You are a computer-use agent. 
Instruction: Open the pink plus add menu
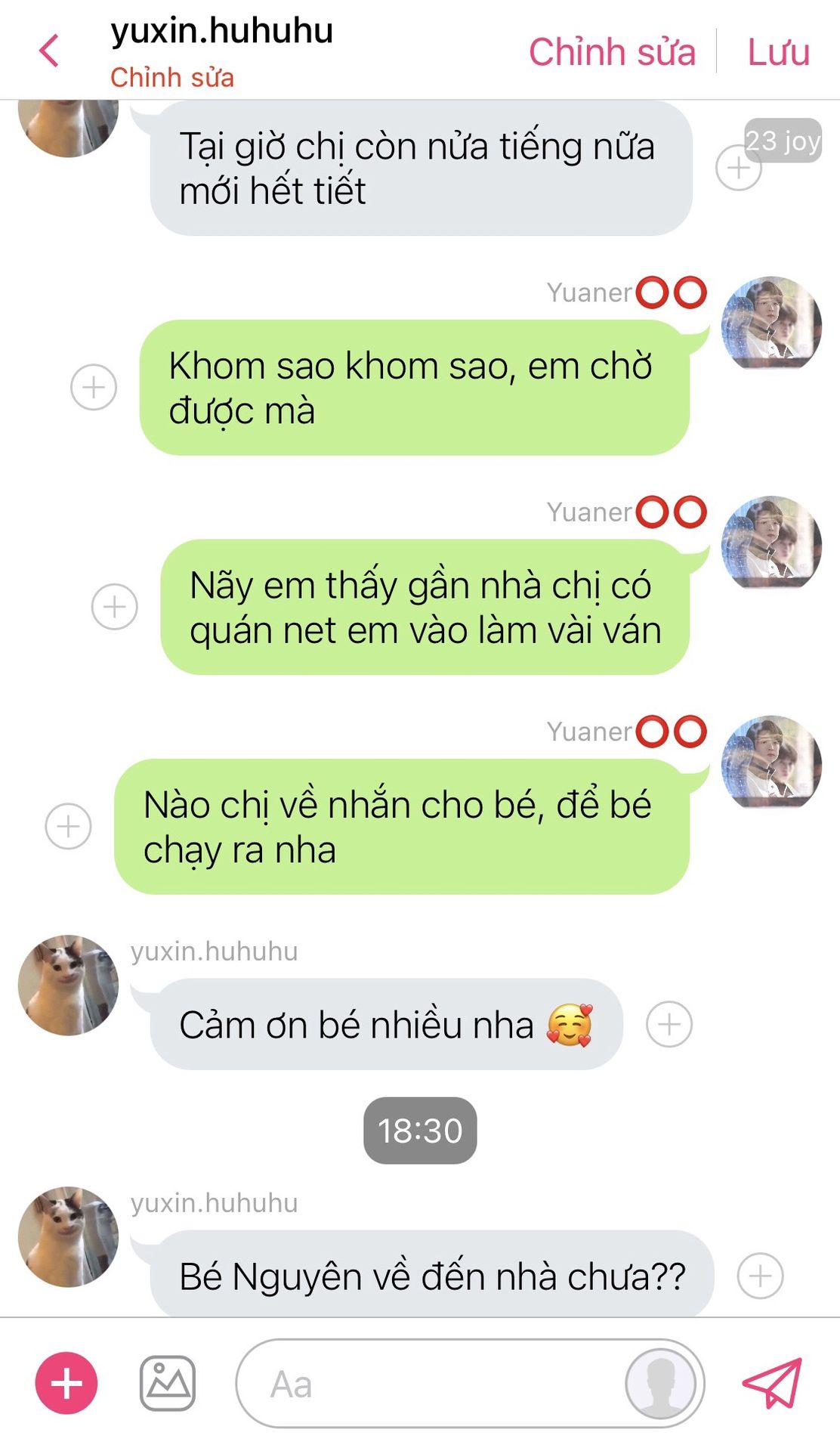point(66,1383)
